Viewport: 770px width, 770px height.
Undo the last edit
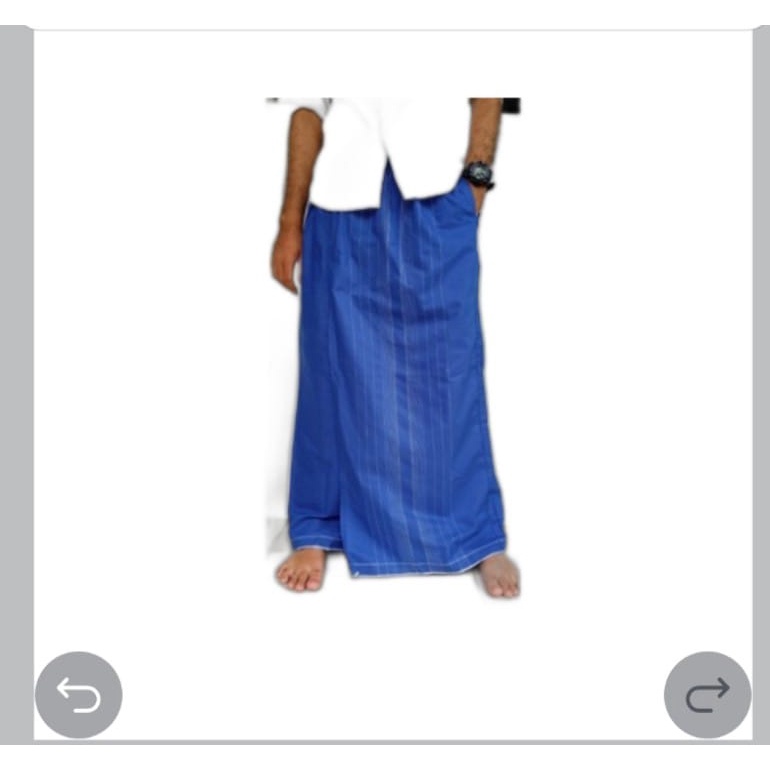point(79,694)
